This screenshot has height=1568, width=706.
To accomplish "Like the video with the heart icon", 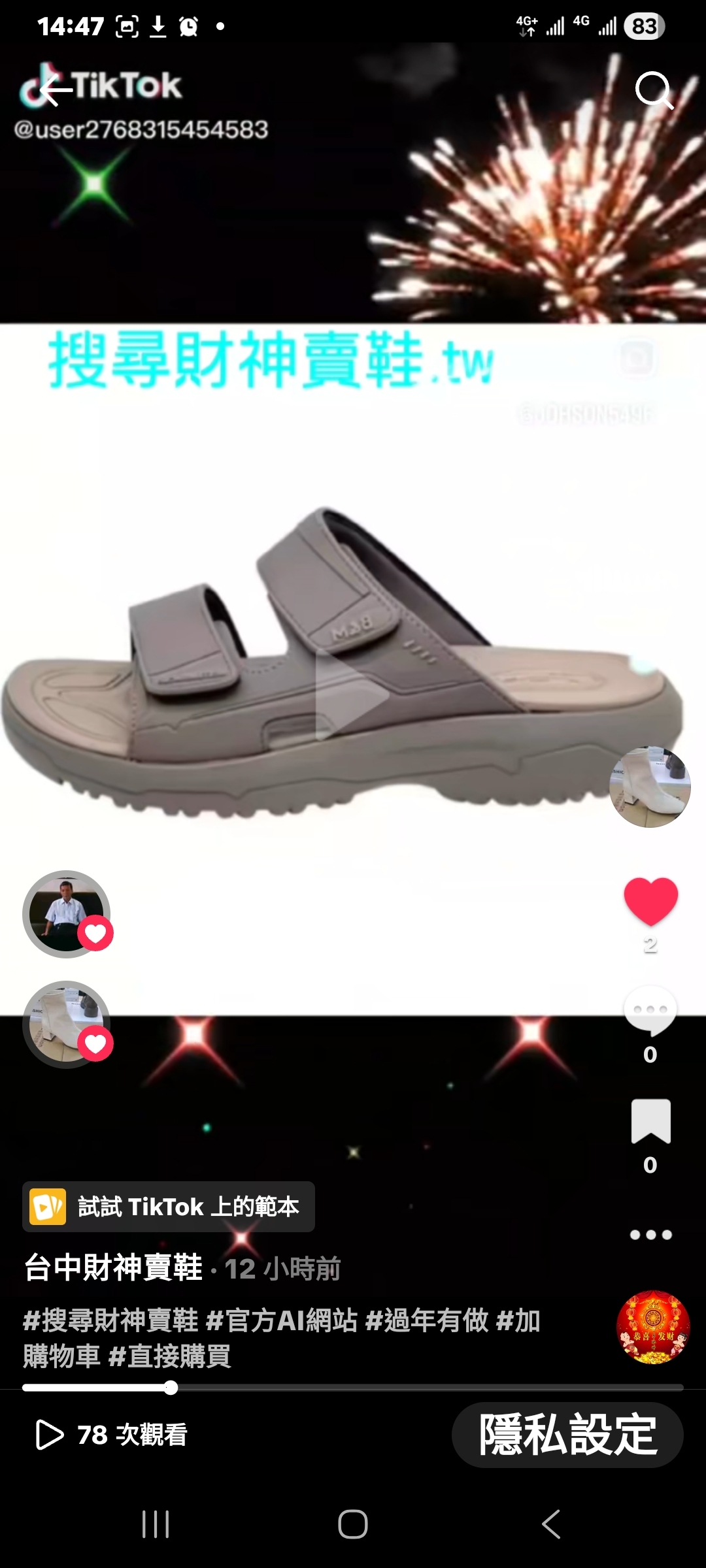I will 650,902.
